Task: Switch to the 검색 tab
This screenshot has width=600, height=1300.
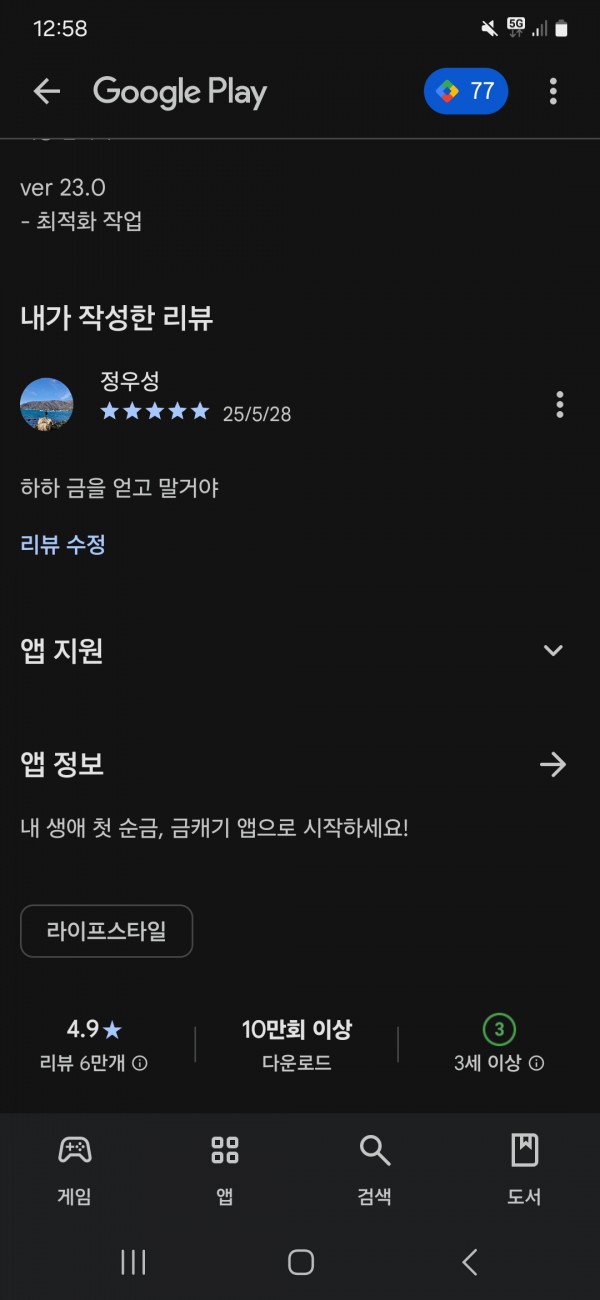Action: coord(375,1169)
